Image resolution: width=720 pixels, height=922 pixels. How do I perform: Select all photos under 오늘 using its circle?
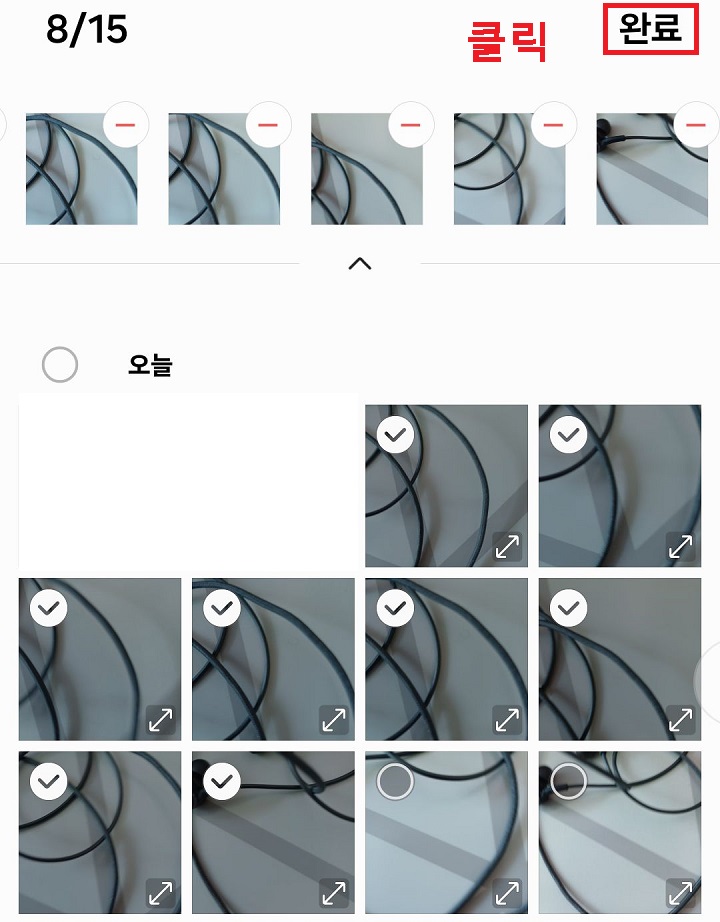(58, 364)
